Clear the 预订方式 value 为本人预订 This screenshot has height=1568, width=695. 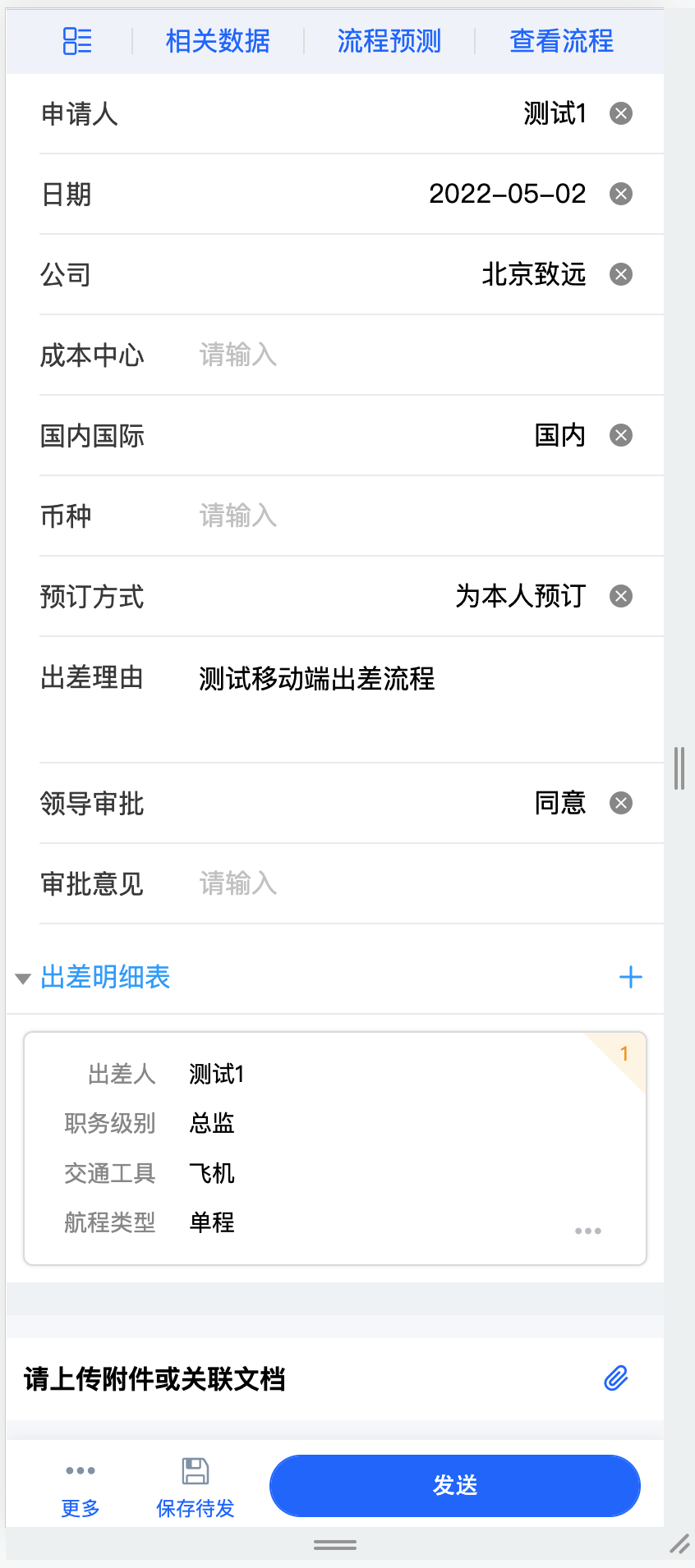point(621,596)
